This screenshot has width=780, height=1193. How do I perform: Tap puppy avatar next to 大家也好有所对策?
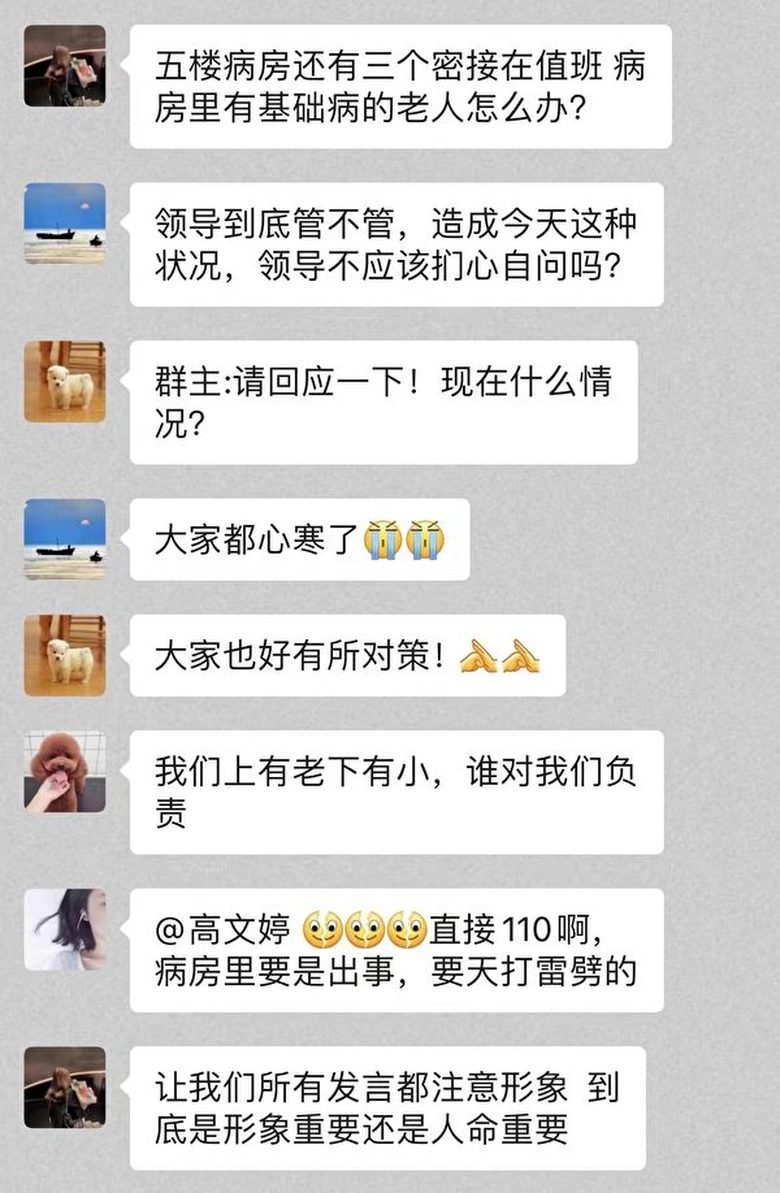coord(65,656)
